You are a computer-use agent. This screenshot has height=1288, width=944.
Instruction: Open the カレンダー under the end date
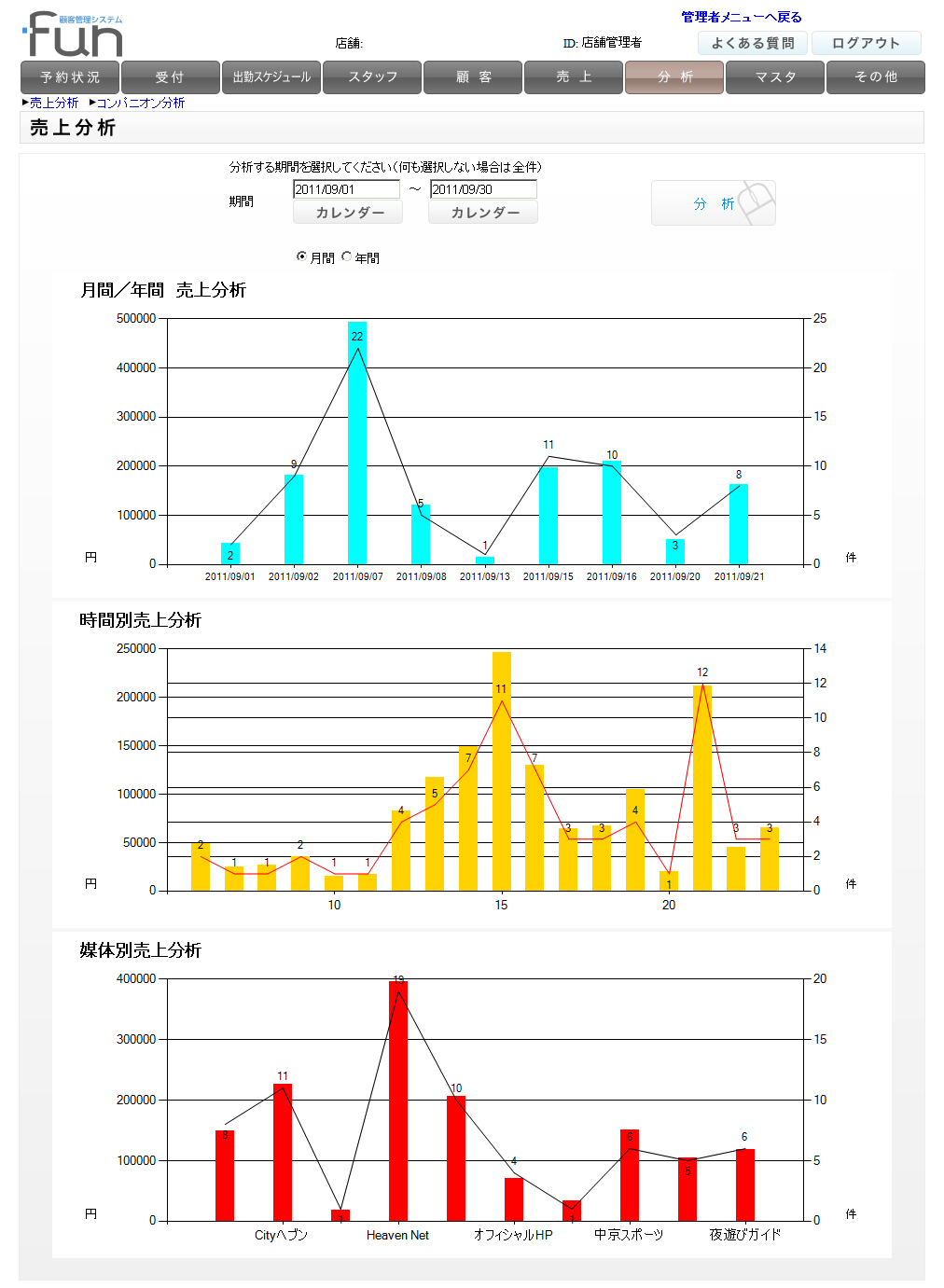click(483, 213)
